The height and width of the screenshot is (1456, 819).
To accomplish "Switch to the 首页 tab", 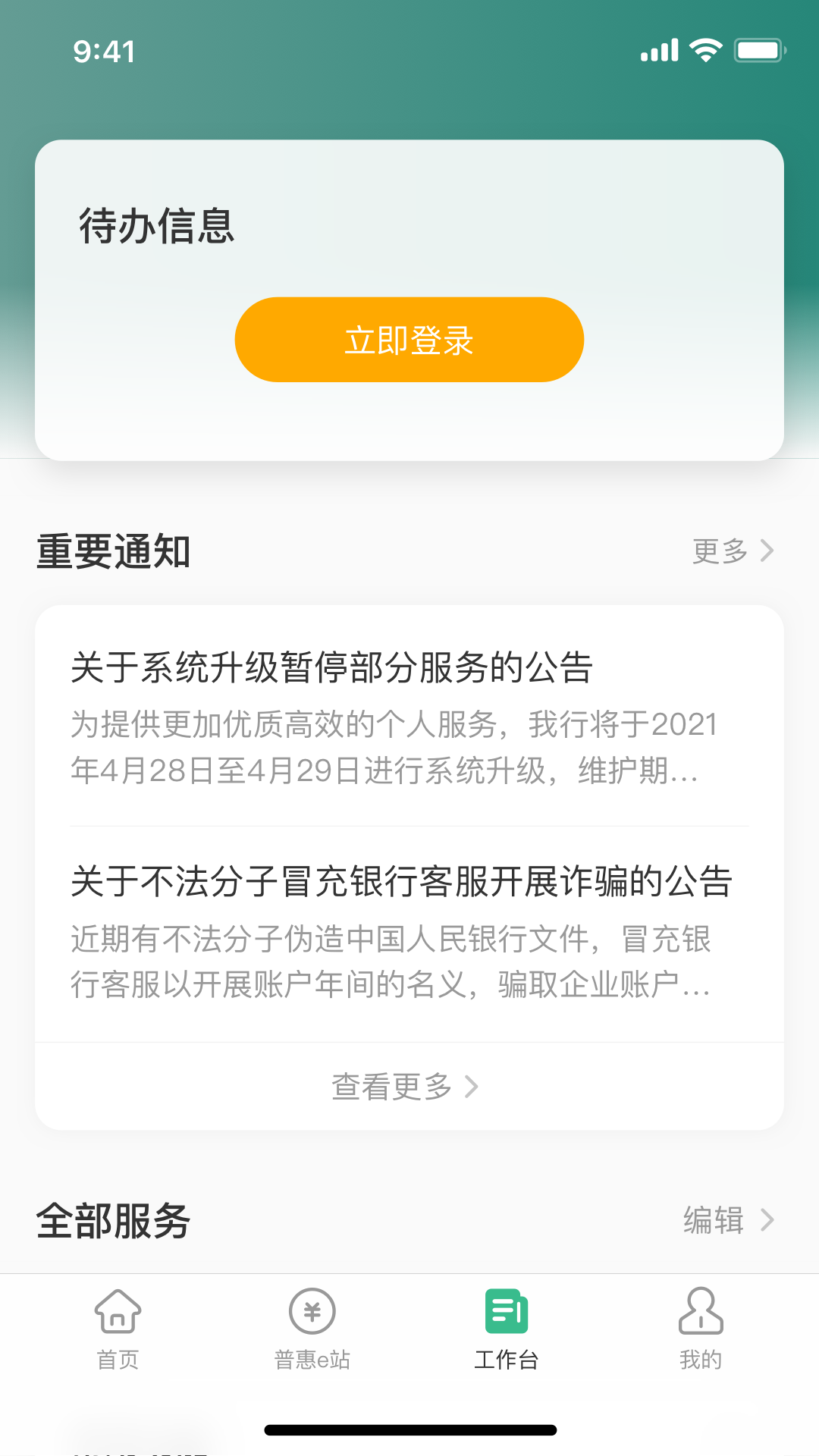I will click(118, 1329).
